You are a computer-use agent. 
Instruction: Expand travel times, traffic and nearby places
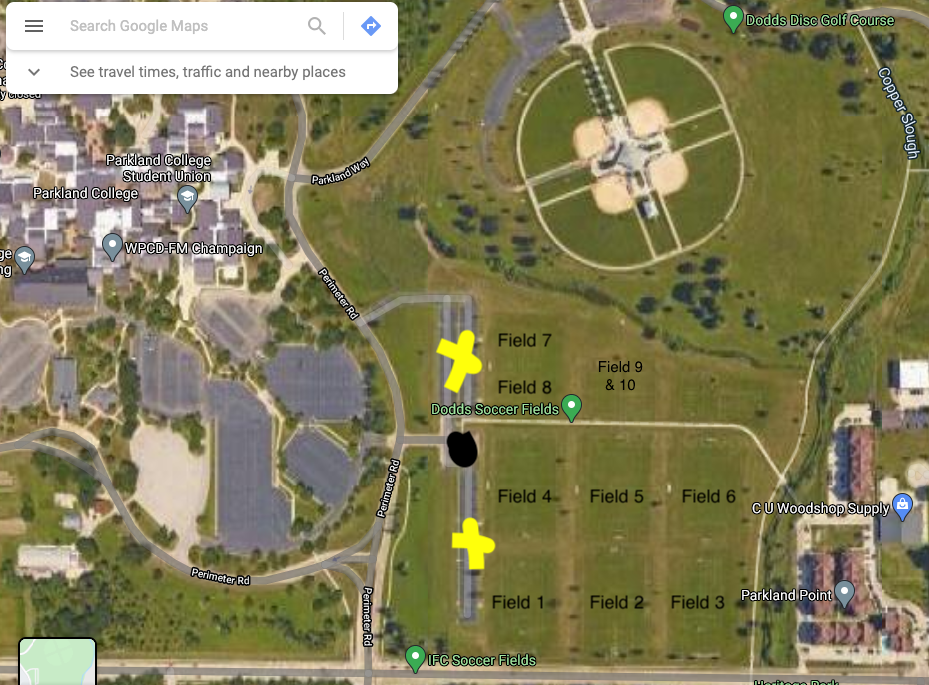(34, 72)
